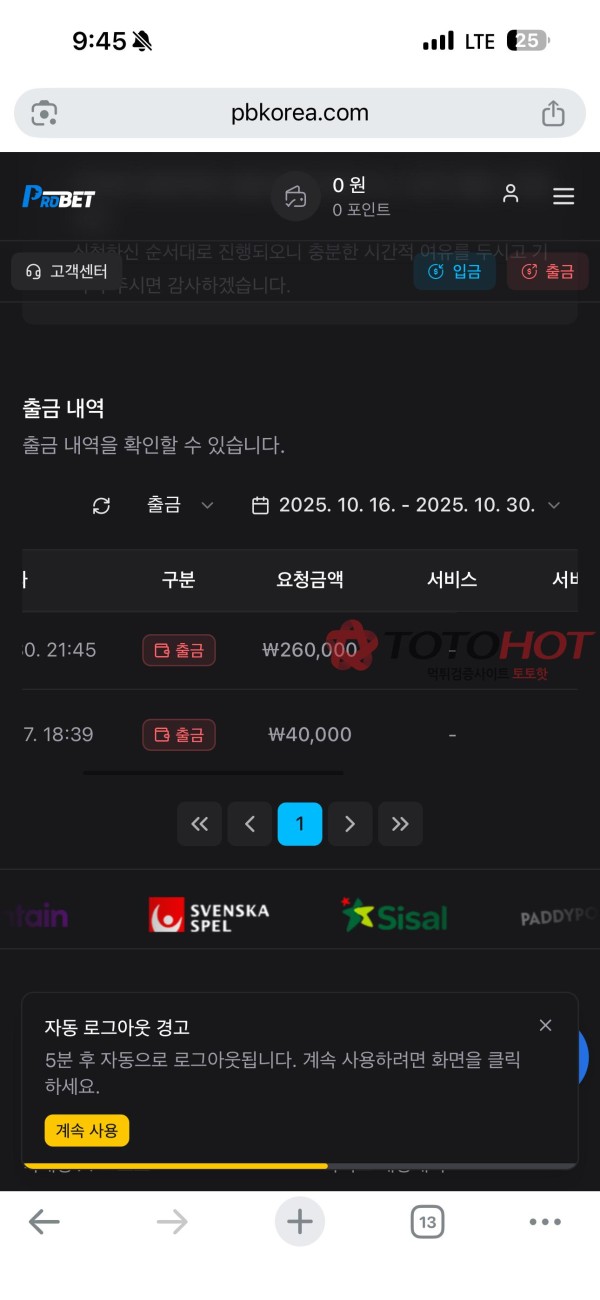Viewport: 600px width, 1300px height.
Task: Open the 출금 withdrawal button
Action: (547, 271)
